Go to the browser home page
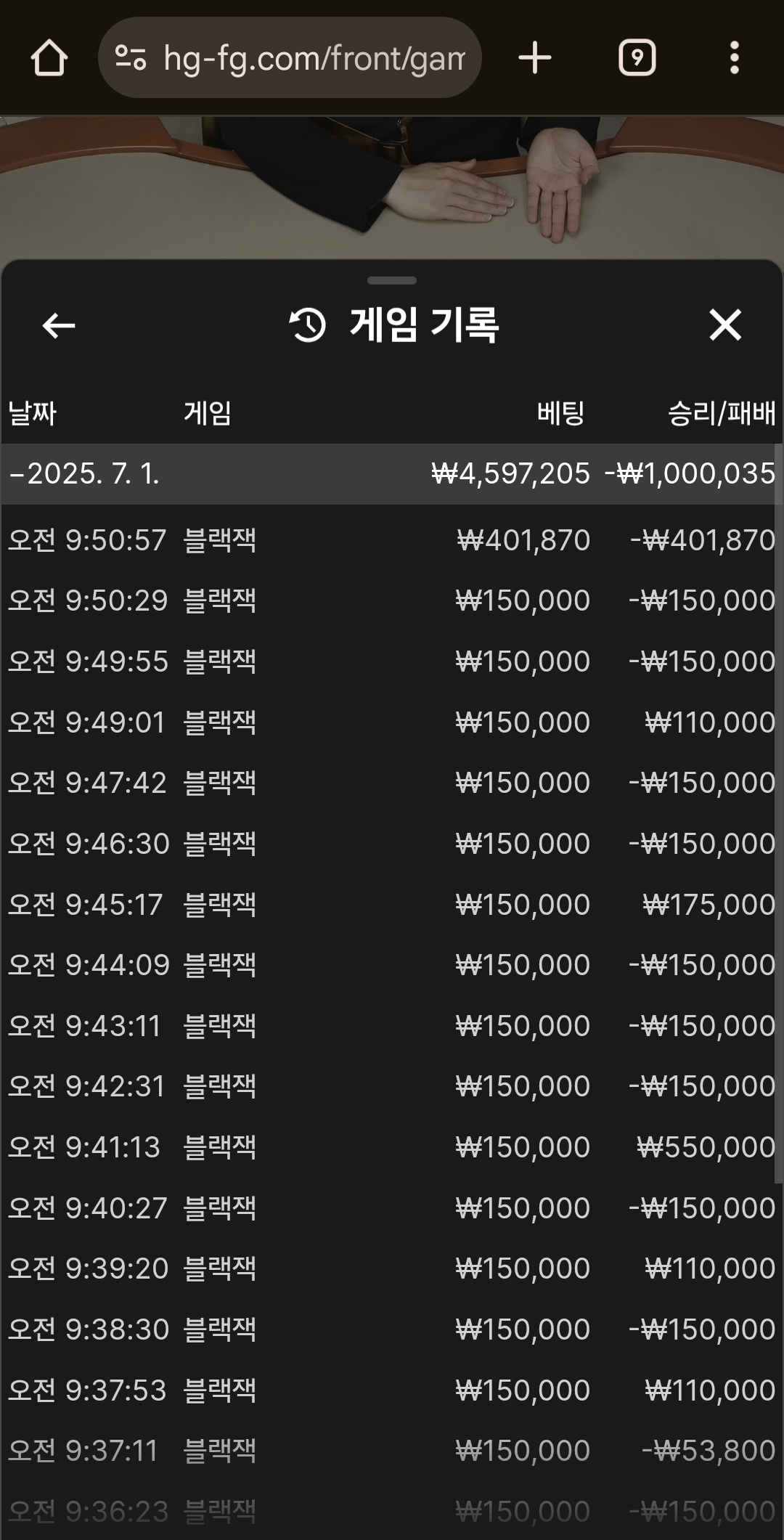784x1540 pixels. [x=49, y=57]
